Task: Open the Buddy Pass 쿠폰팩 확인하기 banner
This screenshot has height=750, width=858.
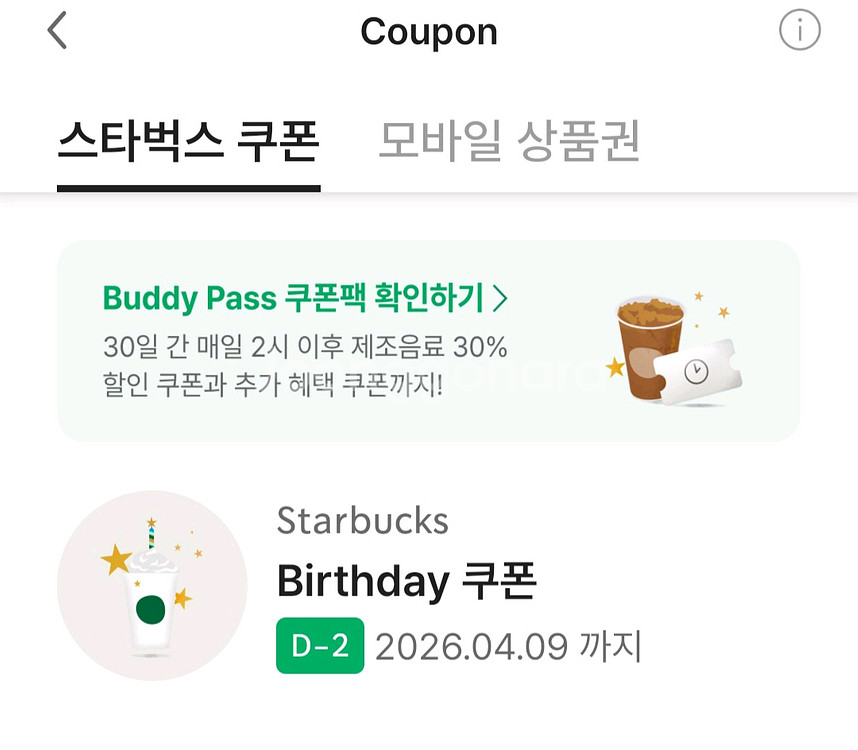Action: tap(428, 340)
